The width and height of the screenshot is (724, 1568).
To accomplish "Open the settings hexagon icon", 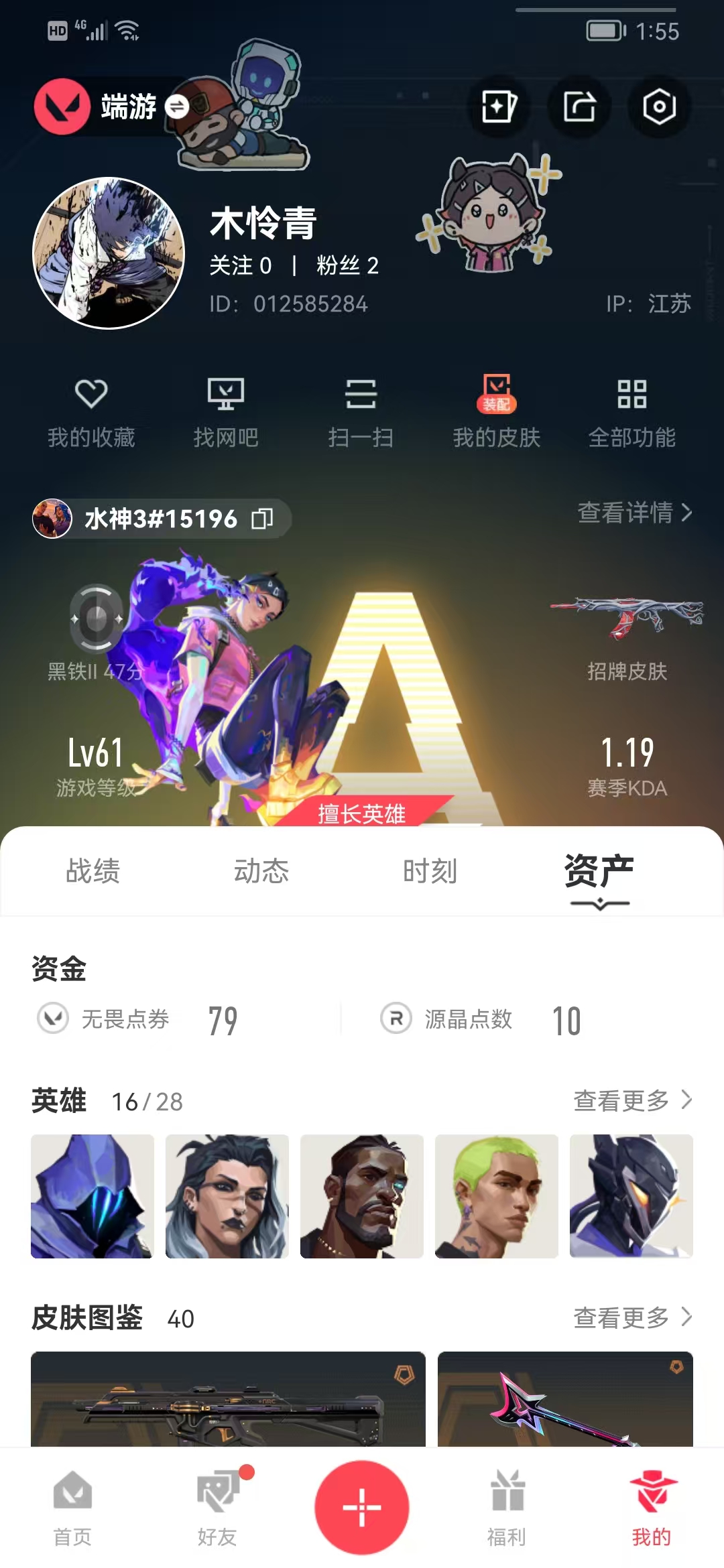I will [x=659, y=107].
